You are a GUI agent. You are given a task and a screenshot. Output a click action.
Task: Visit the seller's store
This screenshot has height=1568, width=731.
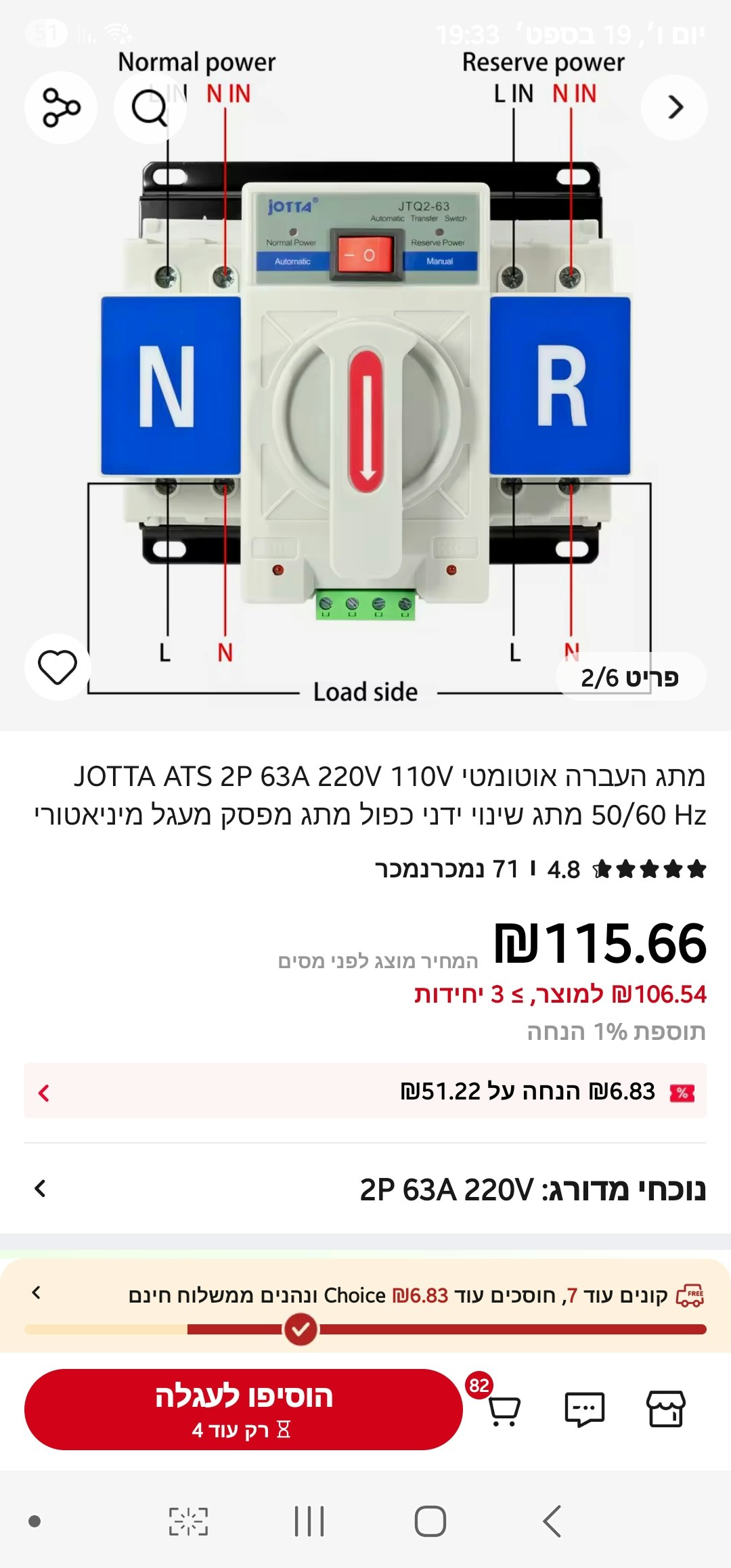click(666, 1409)
